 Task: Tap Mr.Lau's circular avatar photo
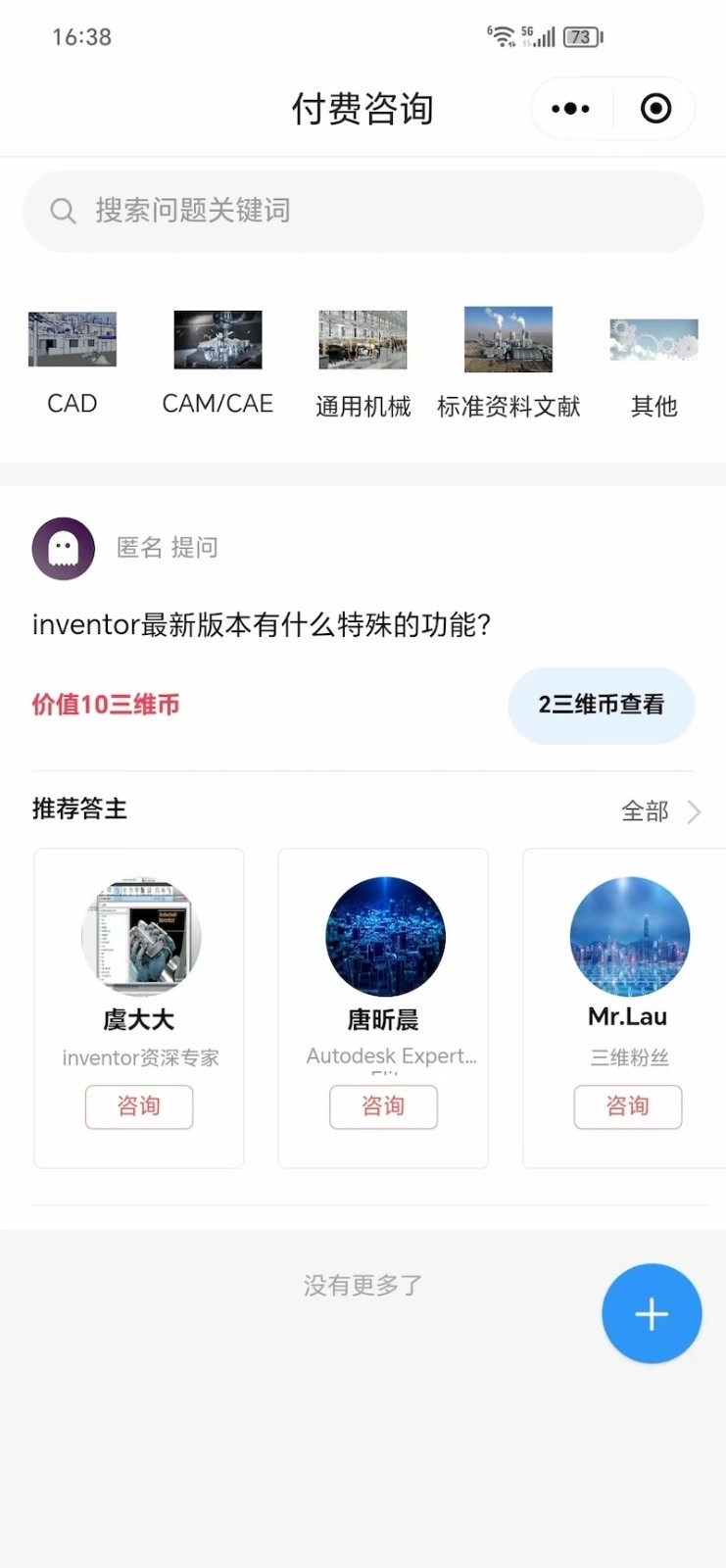pos(628,936)
